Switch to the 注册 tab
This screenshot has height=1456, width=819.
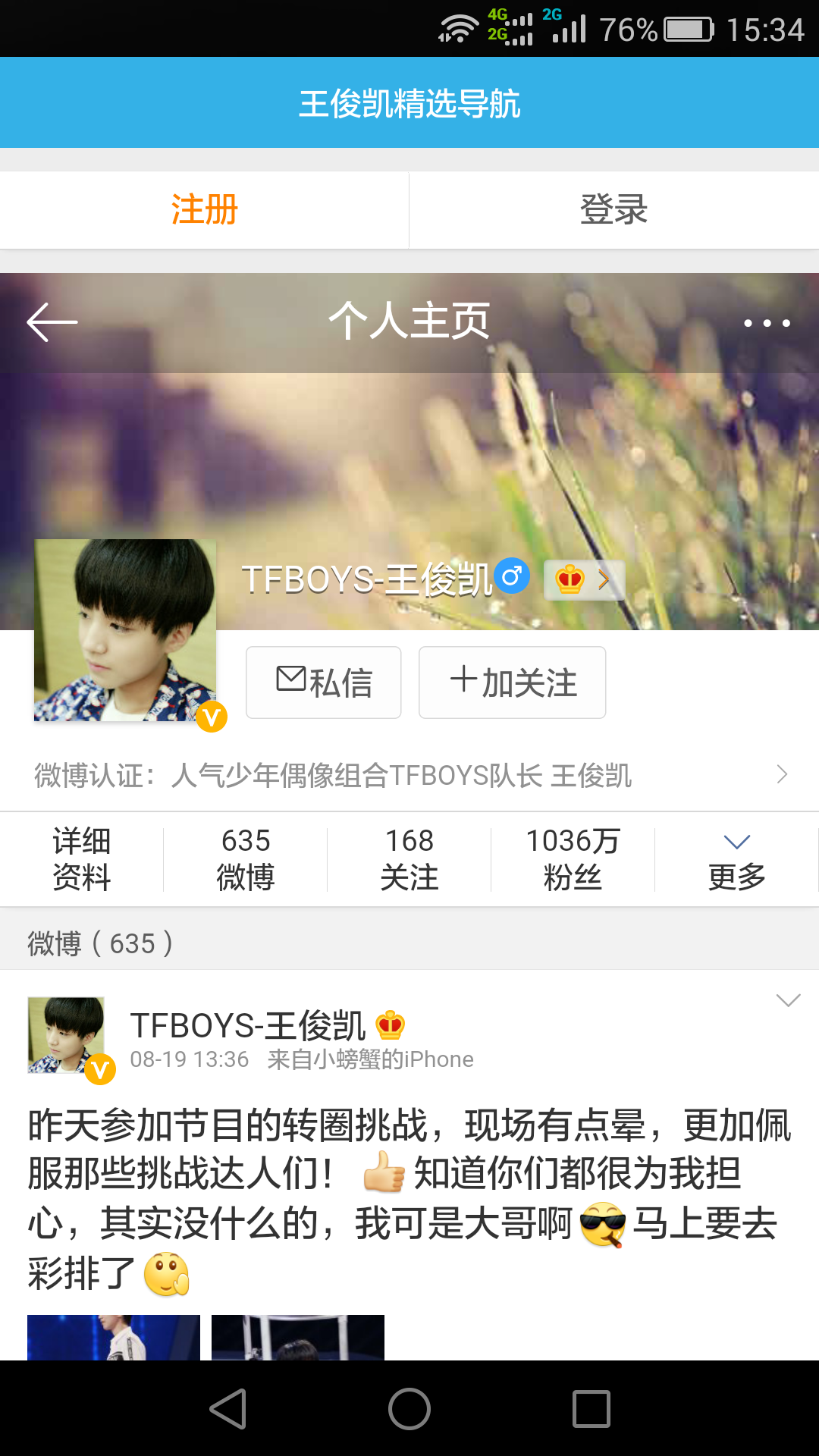(204, 210)
